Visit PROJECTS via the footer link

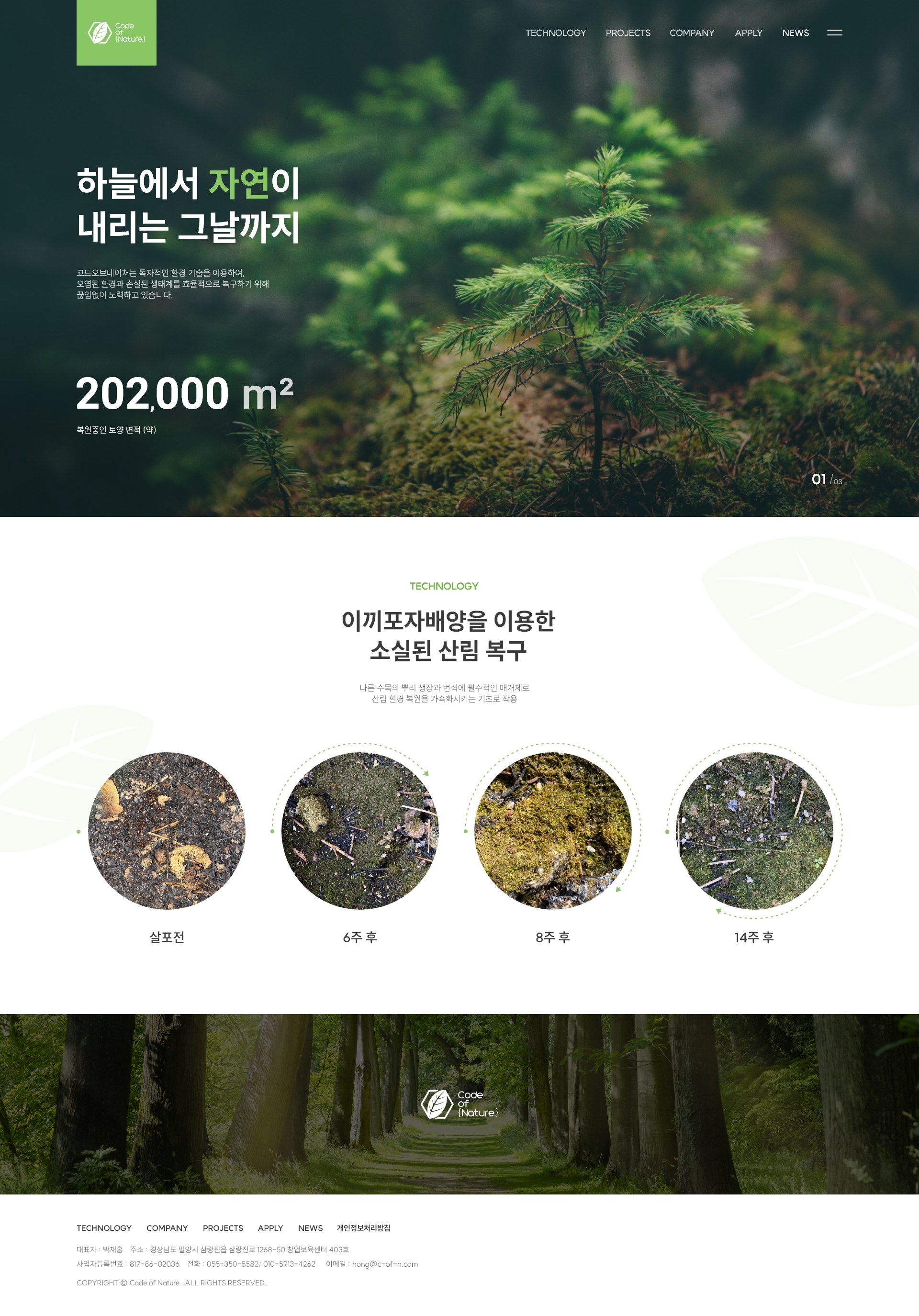(223, 1228)
